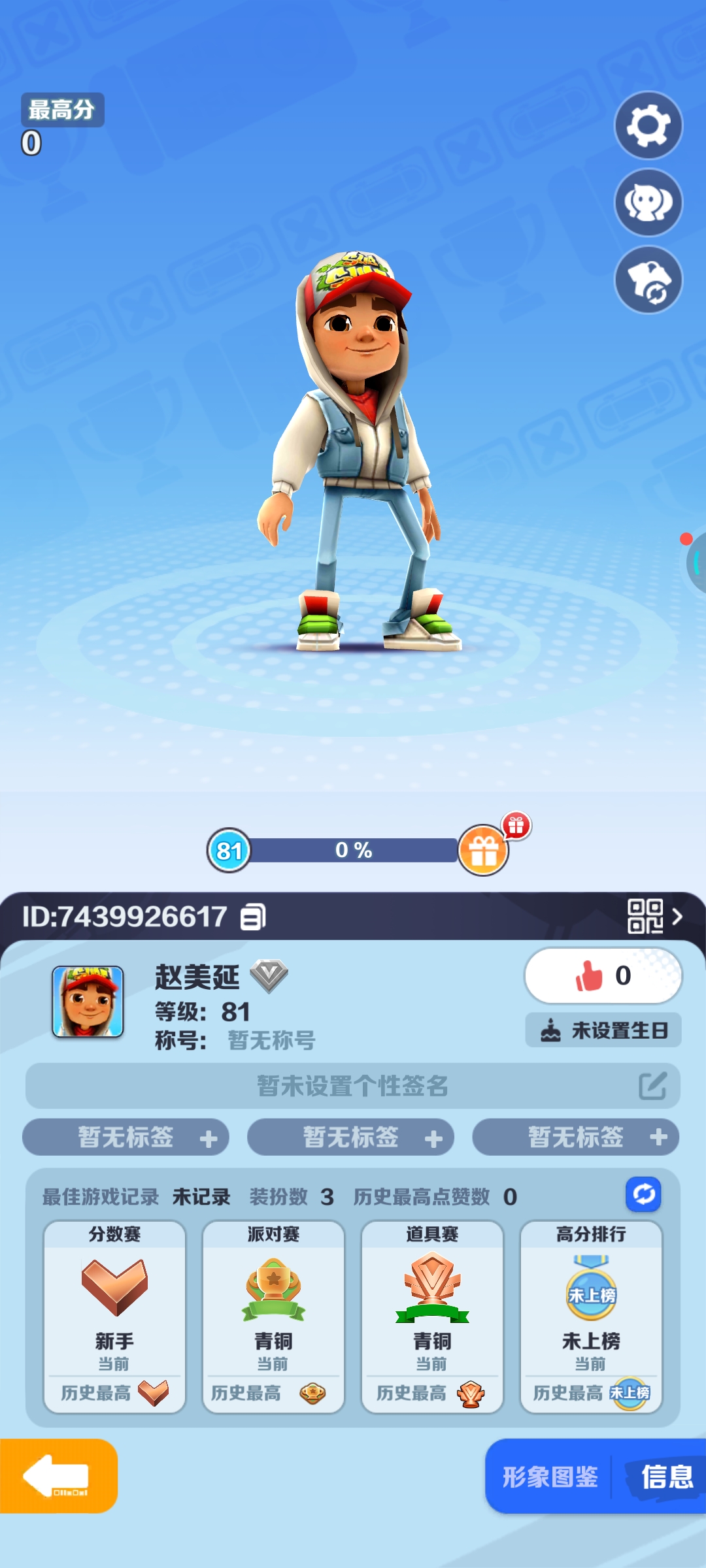Open the settings gear icon

648,125
